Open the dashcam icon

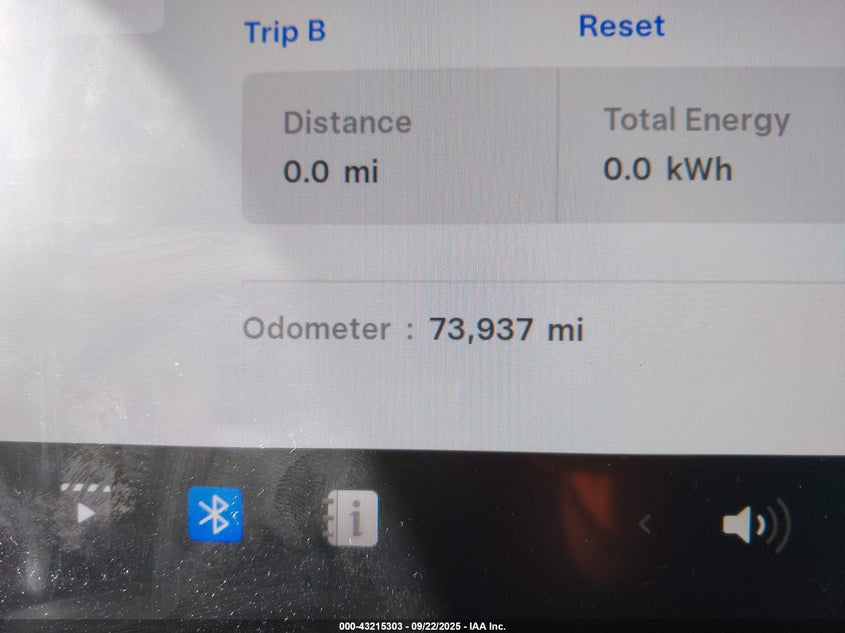point(87,510)
